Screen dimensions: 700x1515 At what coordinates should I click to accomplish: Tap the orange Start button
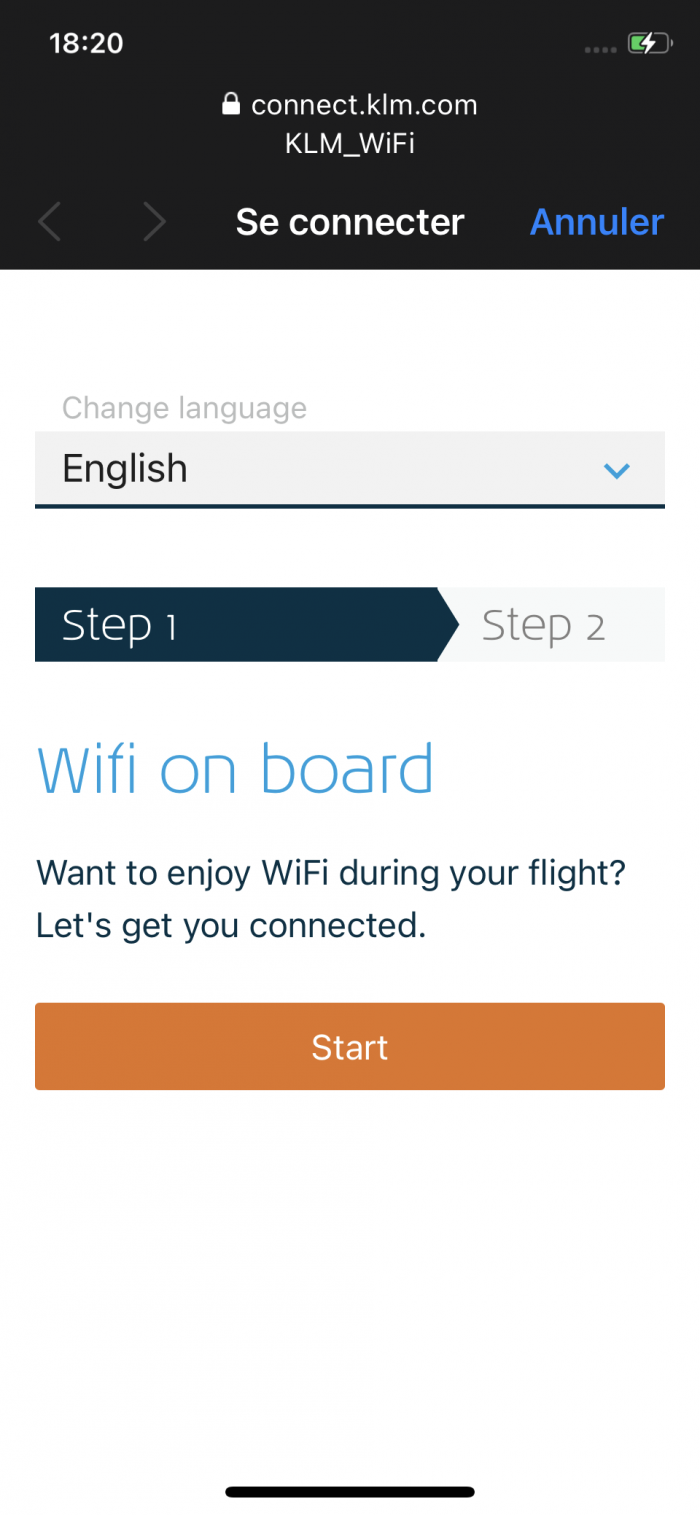pyautogui.click(x=349, y=1046)
